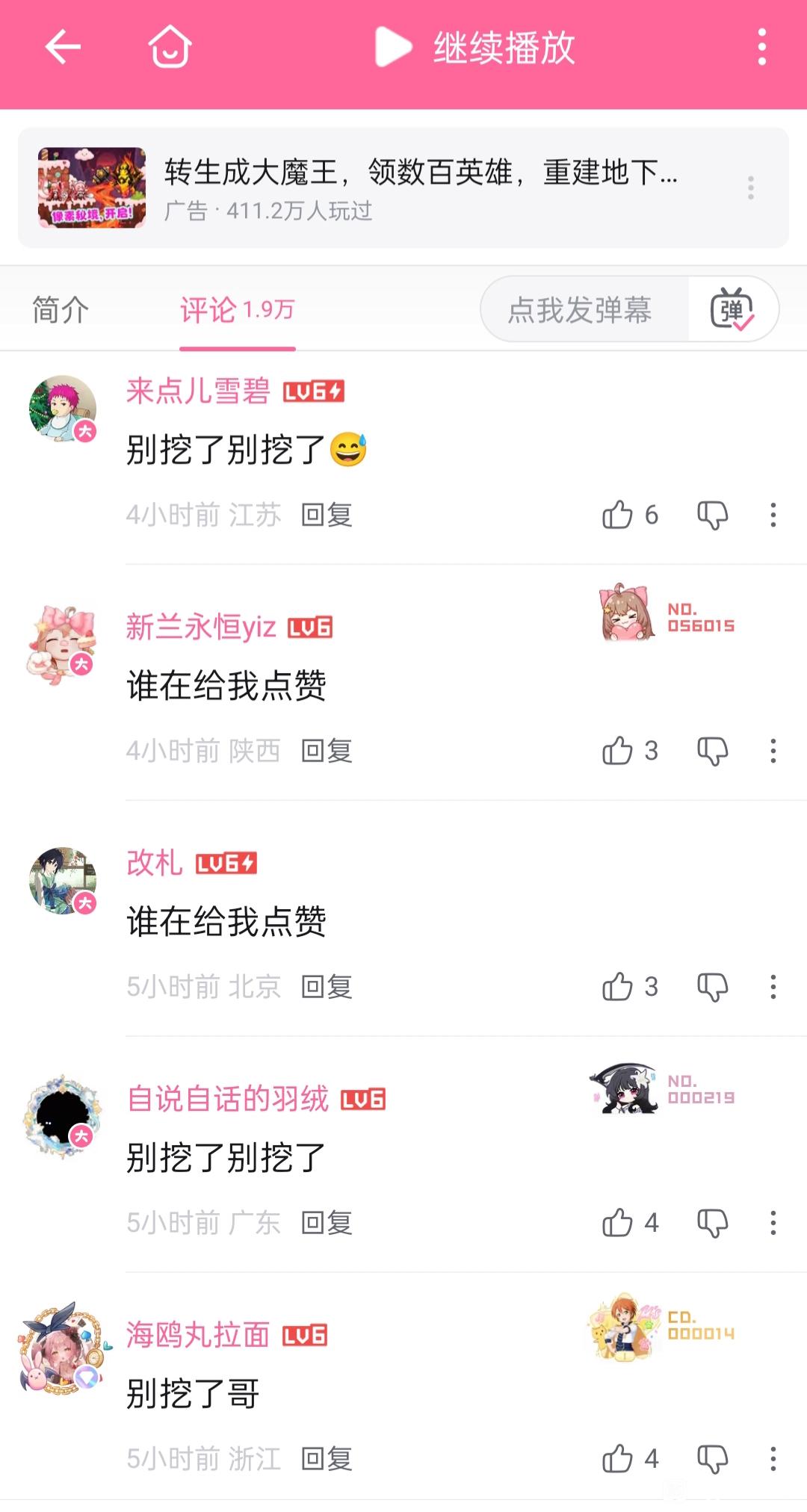Open options for the game ad card

(x=751, y=188)
